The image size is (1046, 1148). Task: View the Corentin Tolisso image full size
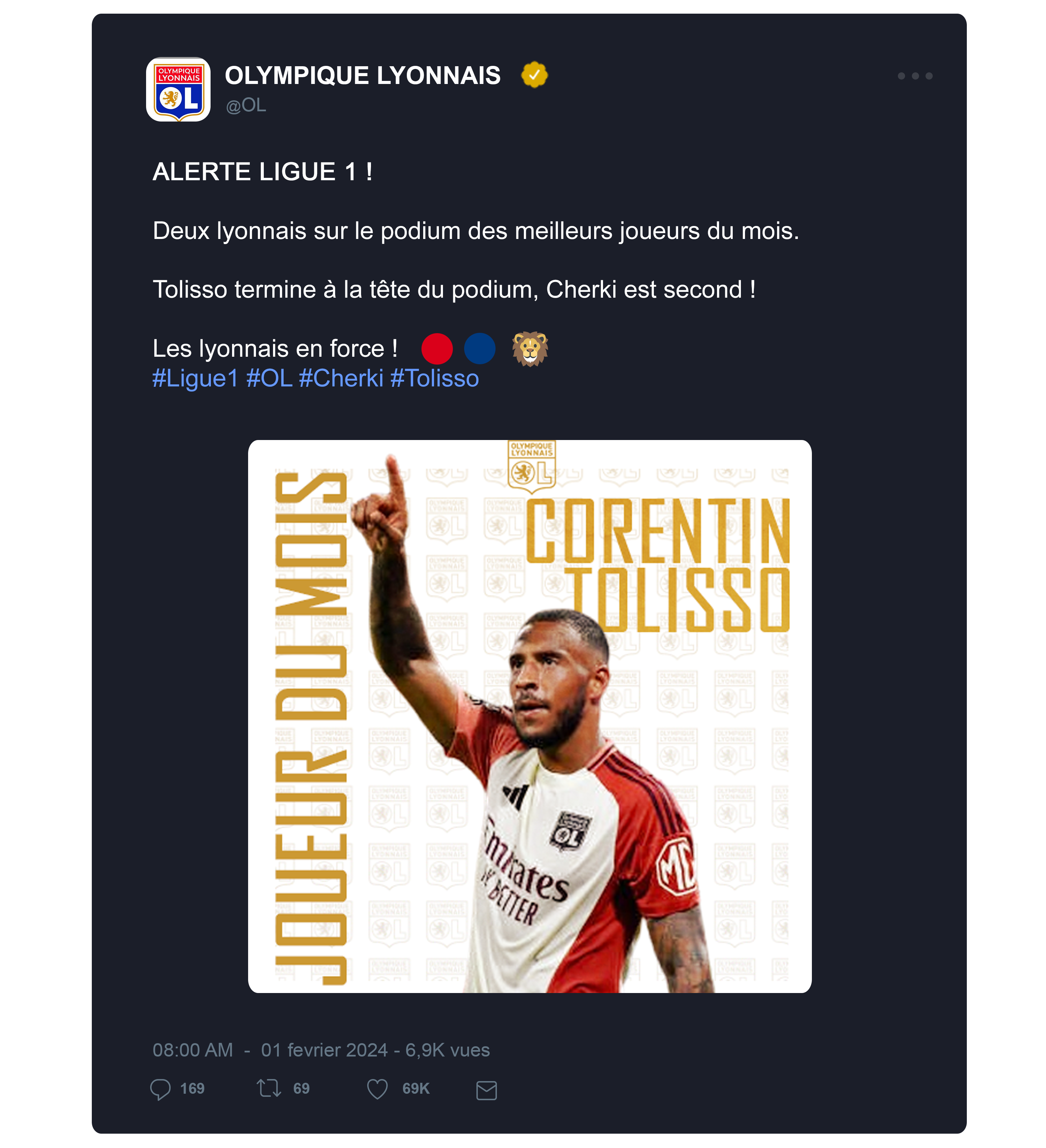point(529,716)
